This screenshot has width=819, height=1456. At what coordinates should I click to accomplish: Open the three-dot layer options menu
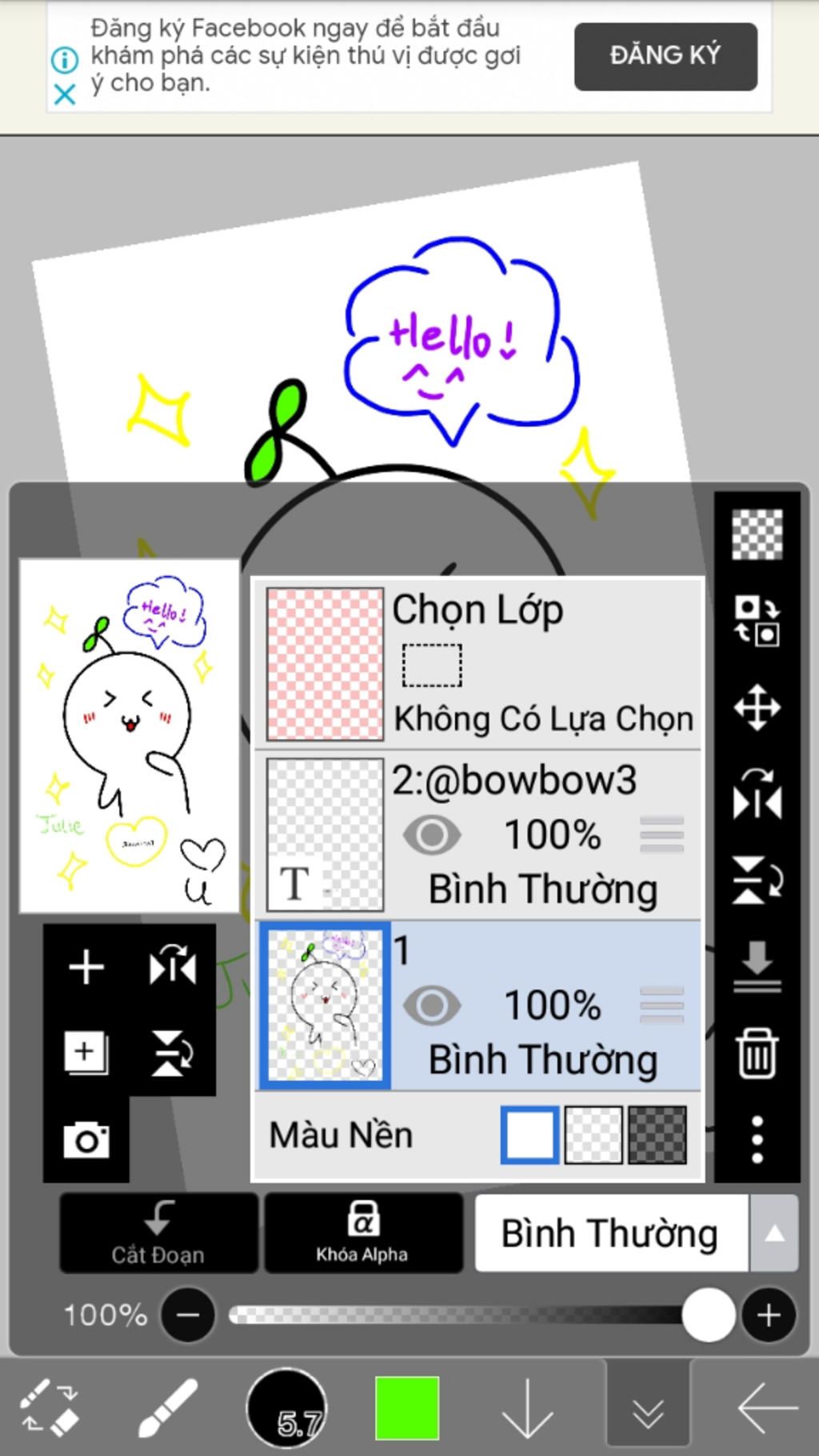coord(757,1140)
